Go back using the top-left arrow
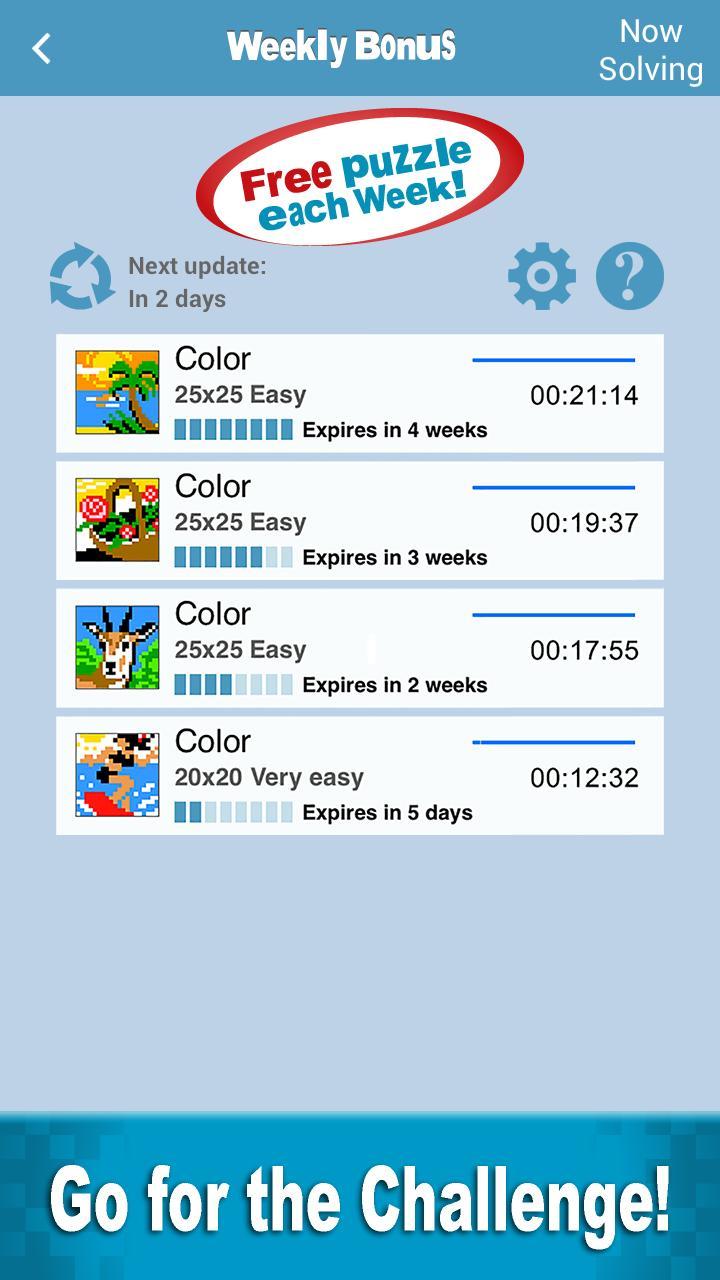Image resolution: width=720 pixels, height=1280 pixels. [41, 48]
